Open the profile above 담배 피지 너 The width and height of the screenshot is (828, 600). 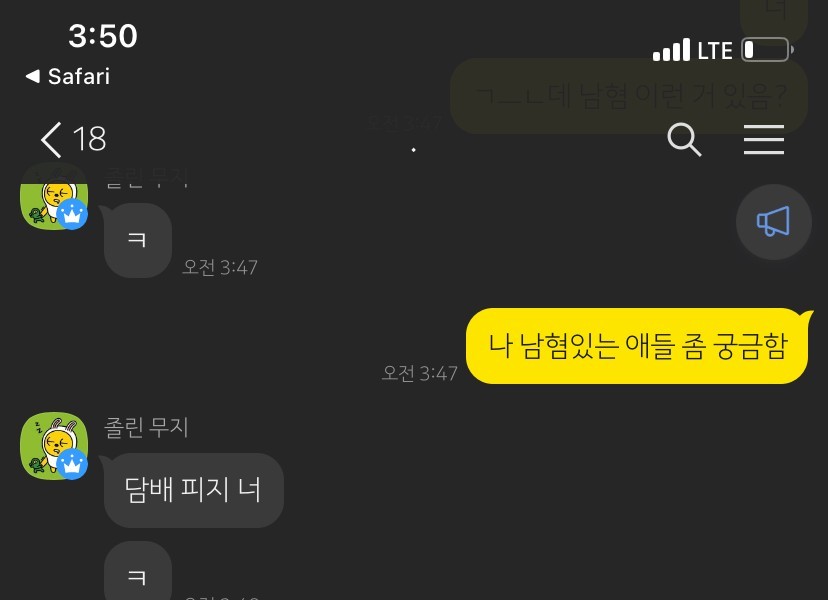coord(54,445)
